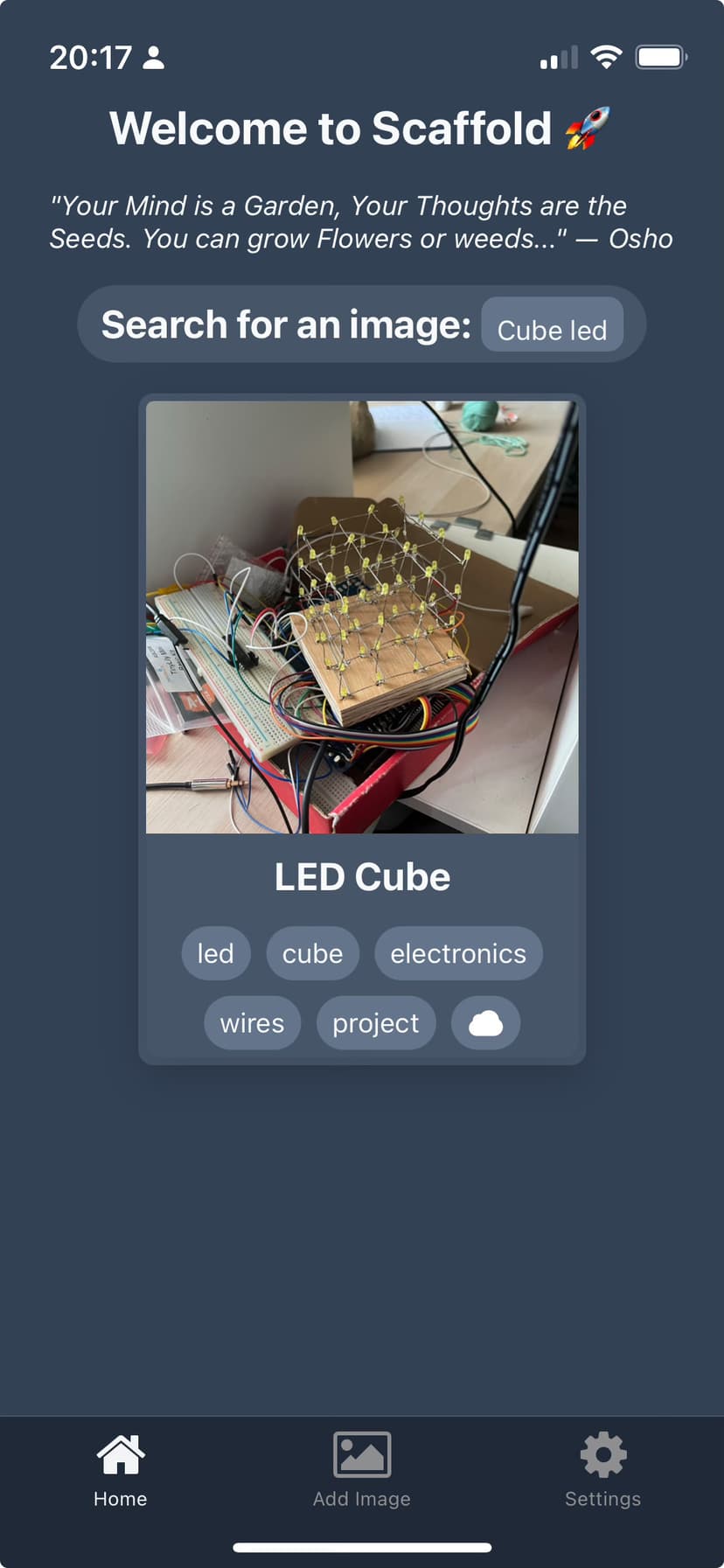Go to the Home tab
Image resolution: width=724 pixels, height=1568 pixels.
click(121, 1471)
